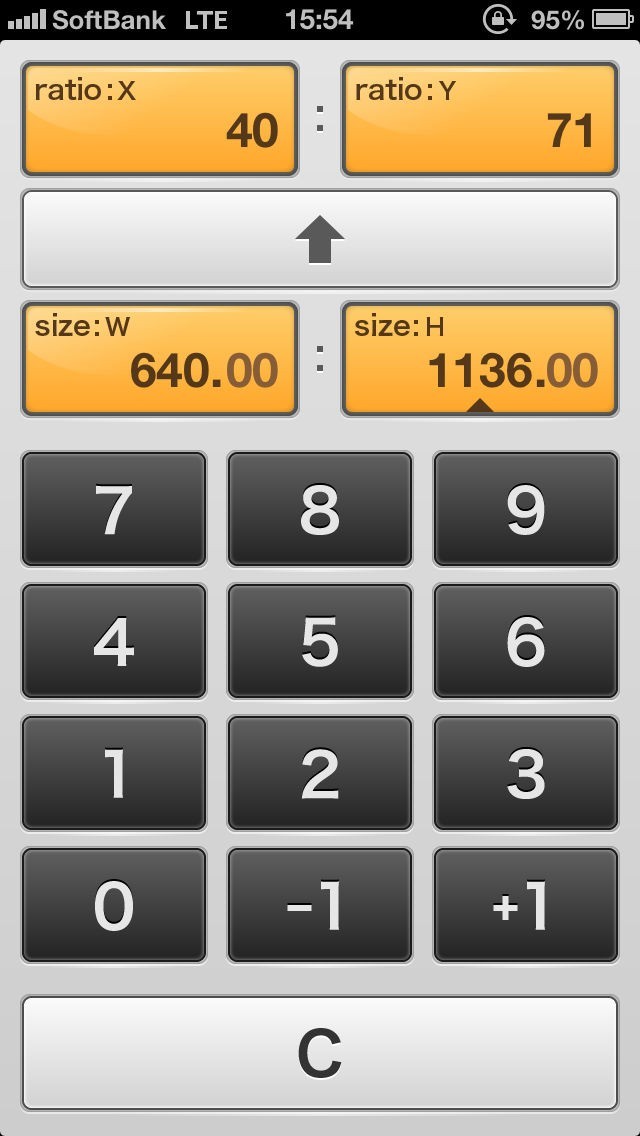Select the ratio Y field
This screenshot has width=640, height=1136.
(x=480, y=119)
